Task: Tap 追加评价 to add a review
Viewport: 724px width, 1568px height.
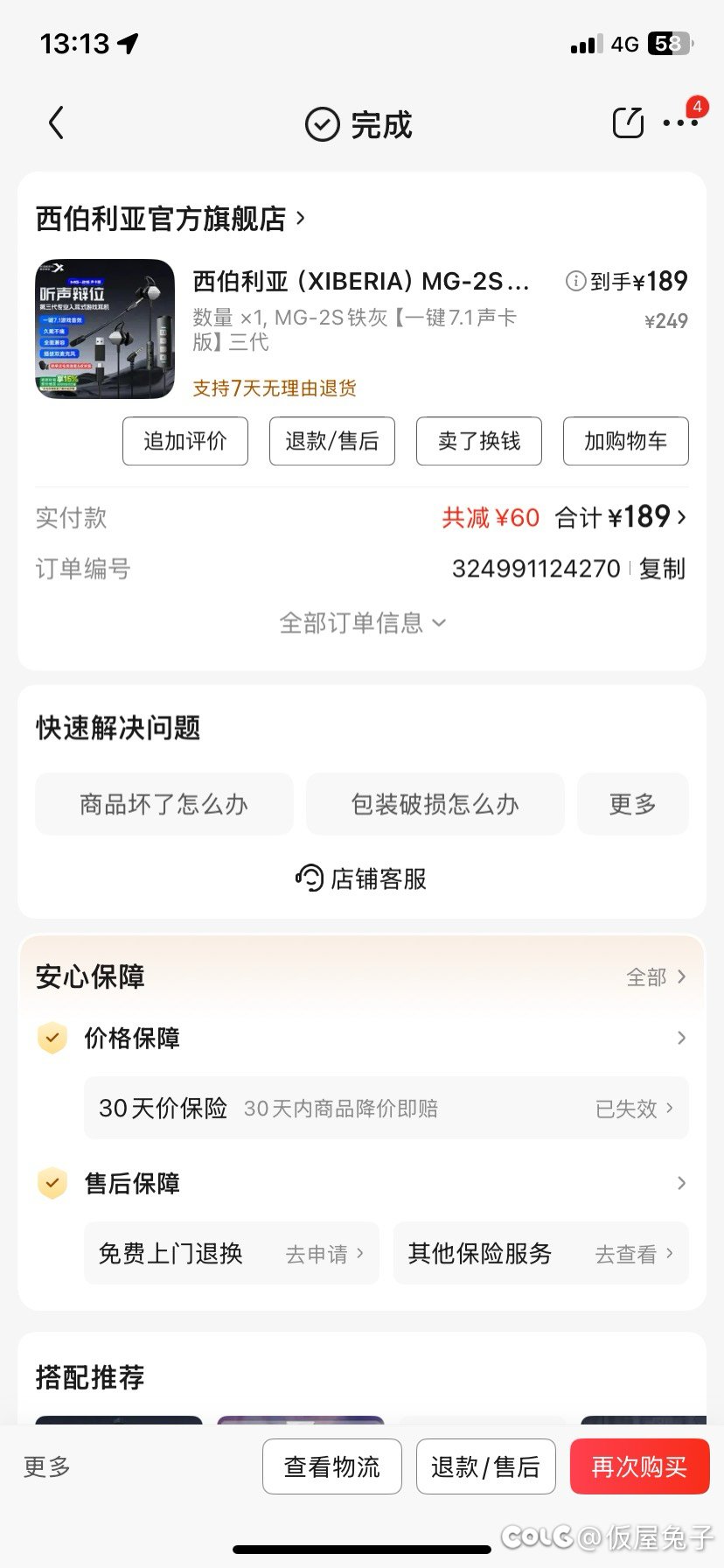Action: pos(185,441)
